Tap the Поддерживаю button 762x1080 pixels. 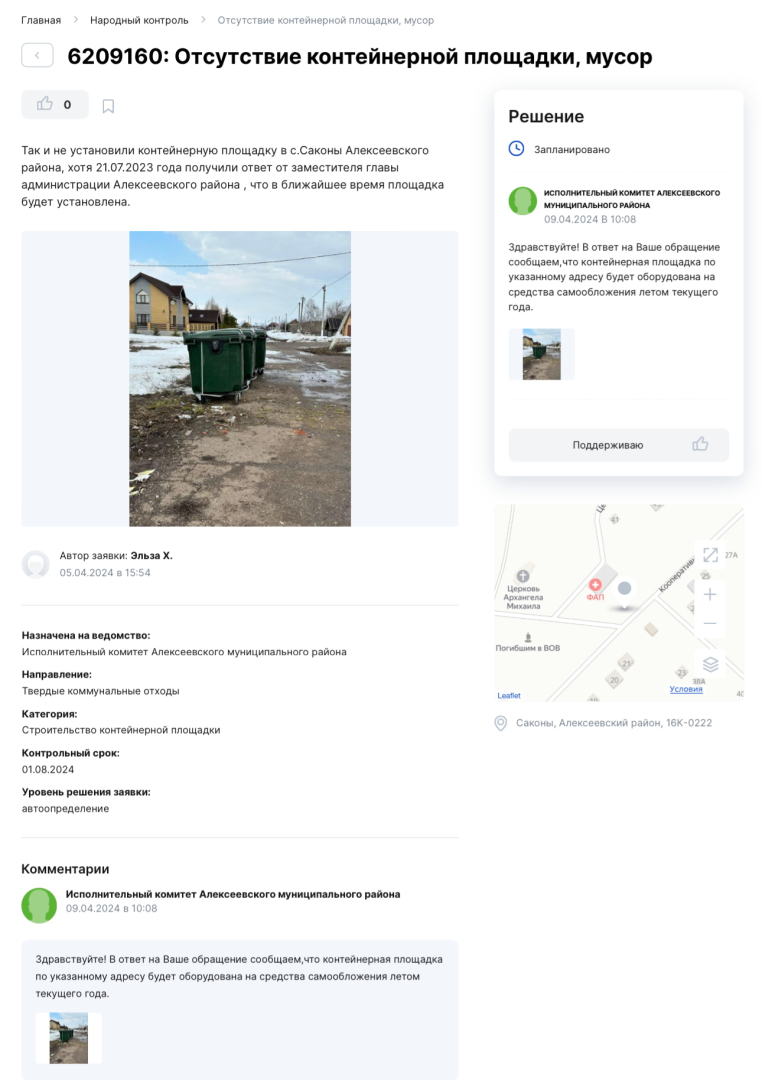click(619, 445)
